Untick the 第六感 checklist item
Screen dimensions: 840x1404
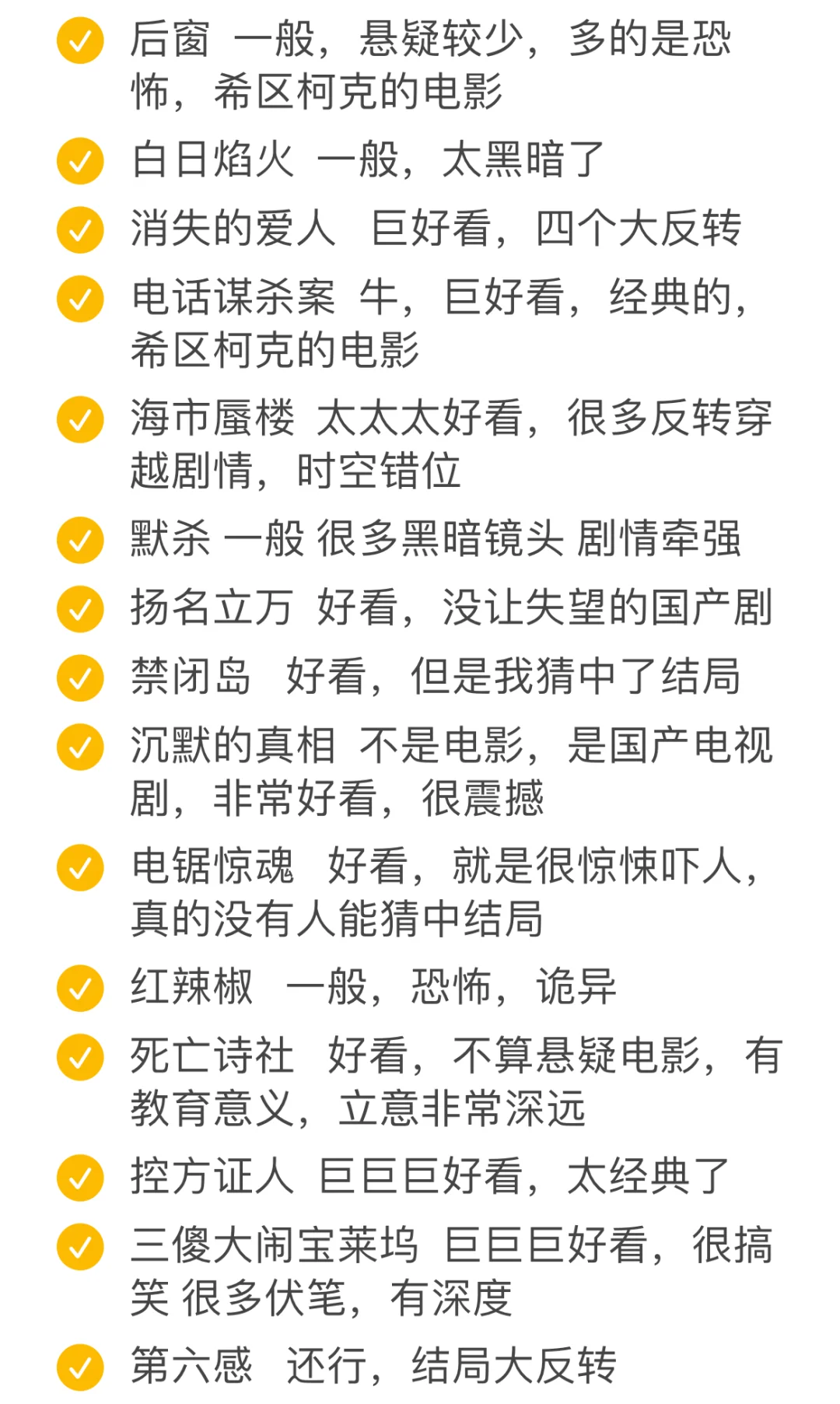click(80, 1367)
